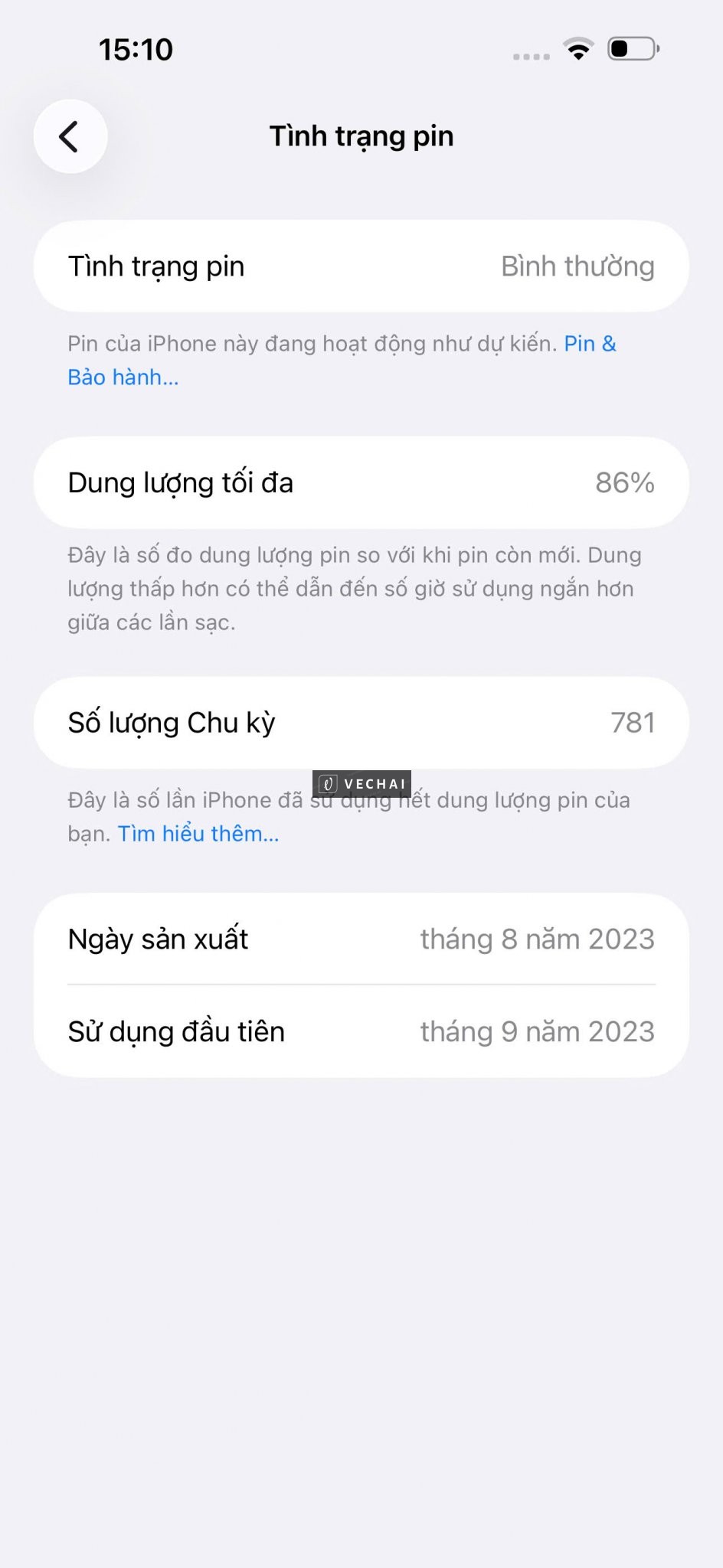Screen dimensions: 723x1568
Task: Tap the cellular signal dots indicator
Action: click(531, 56)
